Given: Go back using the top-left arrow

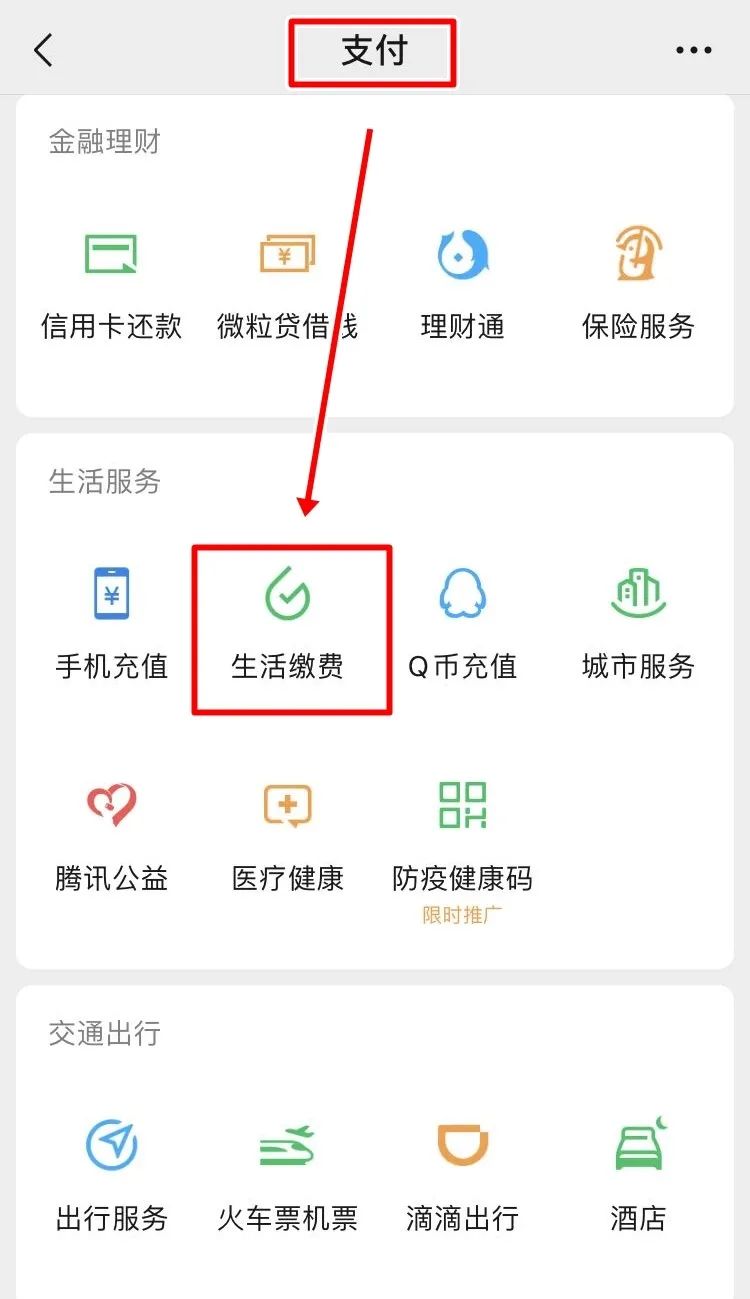Looking at the screenshot, I should click(42, 50).
